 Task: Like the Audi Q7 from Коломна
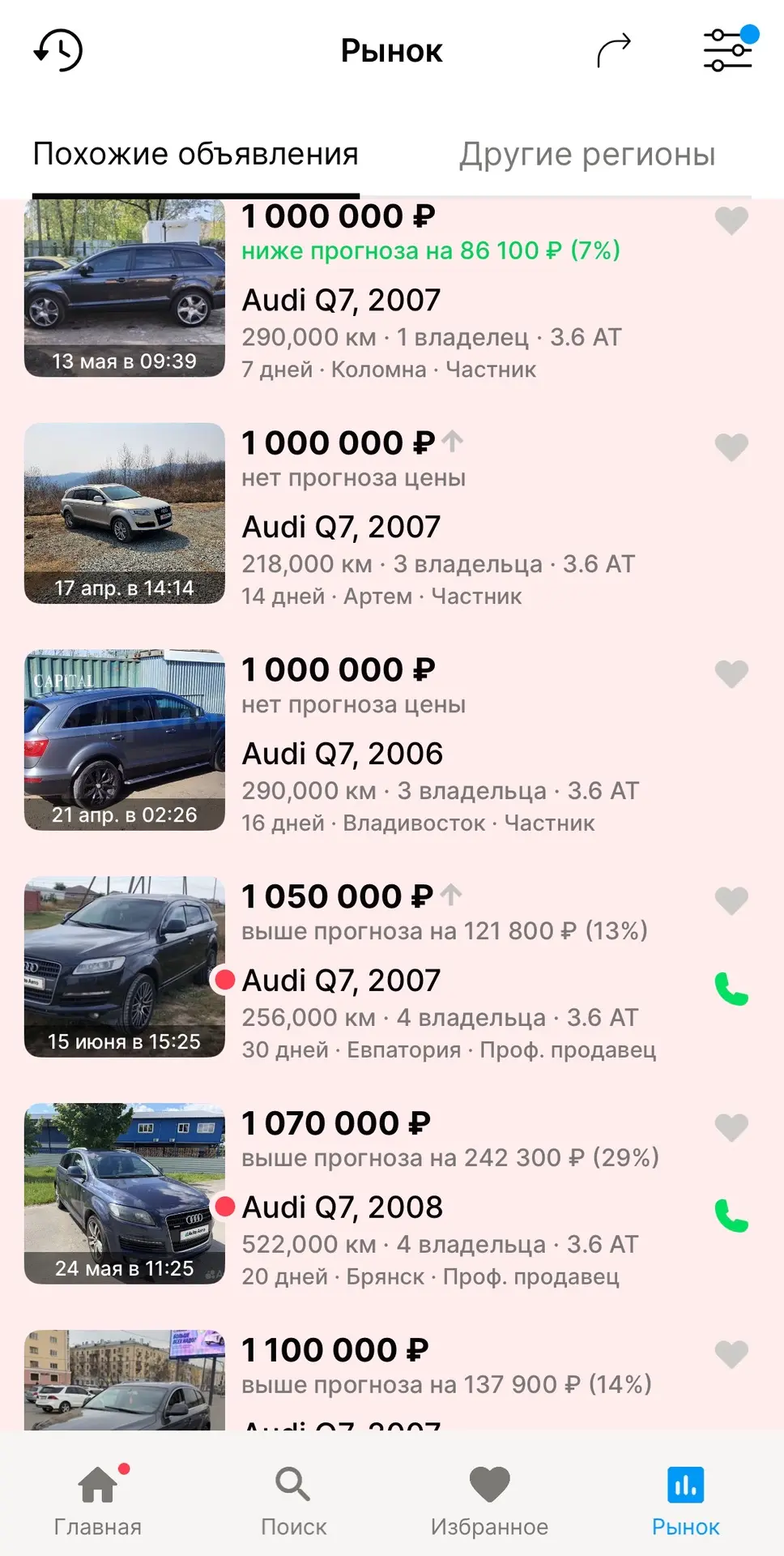(x=731, y=220)
